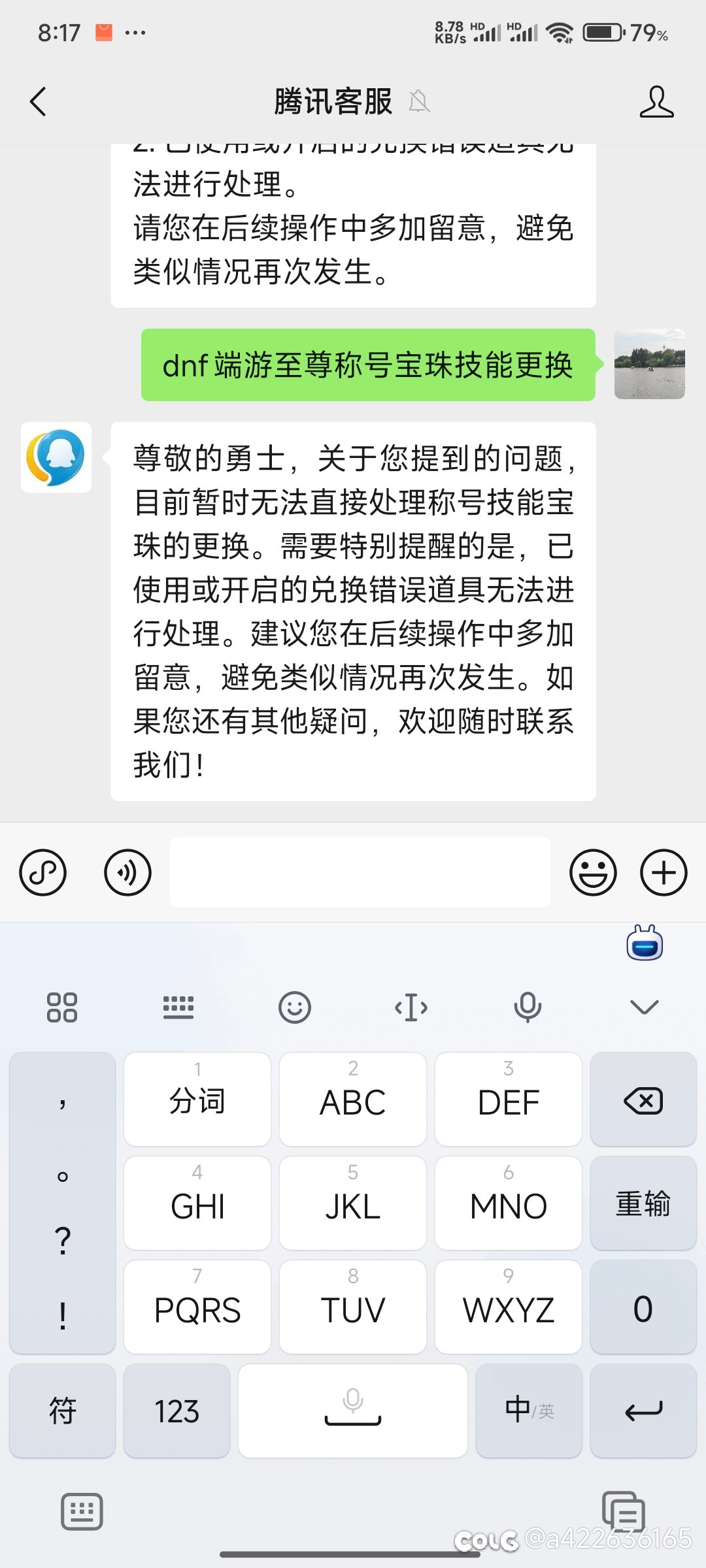
Task: Tap the return key
Action: click(643, 1411)
